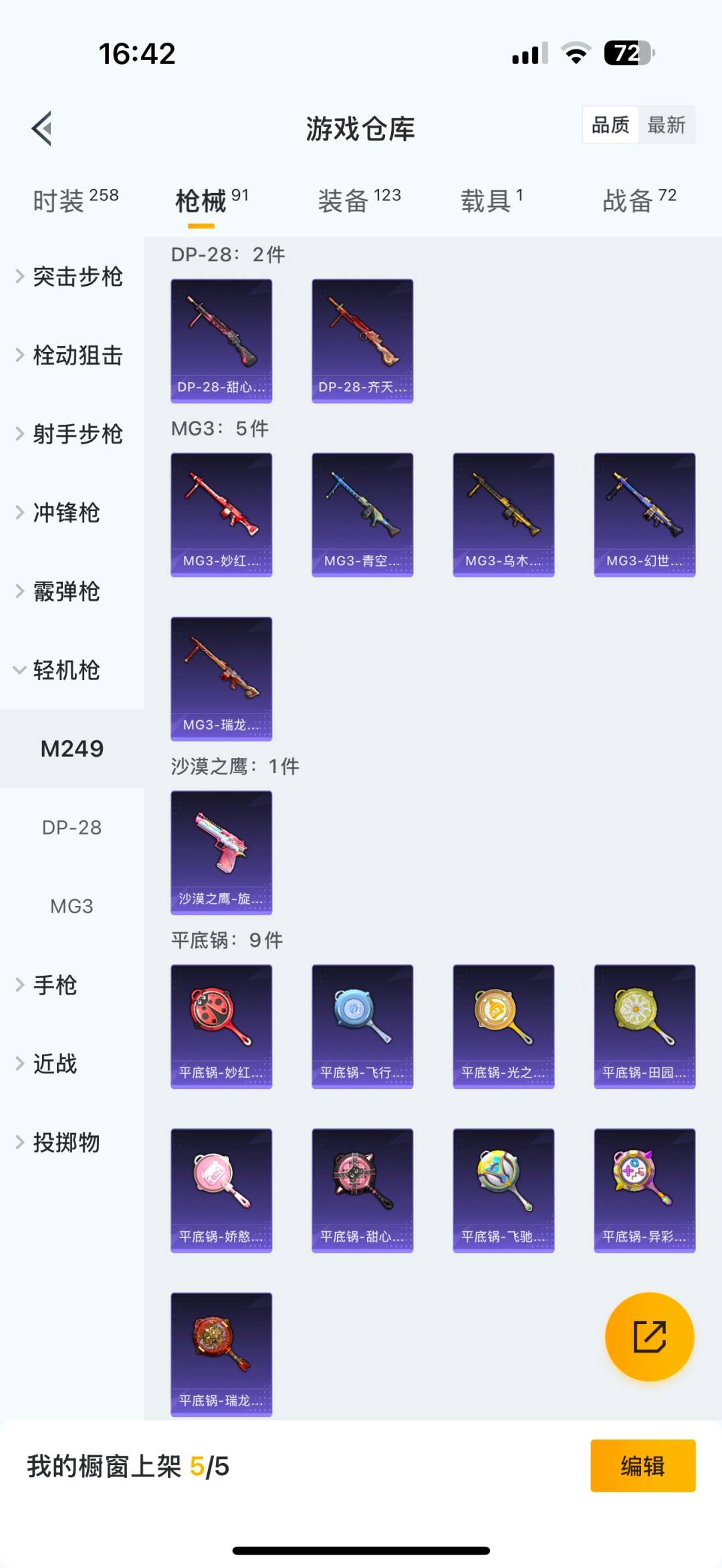Collapse the 轻机枪 category
Viewport: 722px width, 1568px height.
click(x=70, y=671)
